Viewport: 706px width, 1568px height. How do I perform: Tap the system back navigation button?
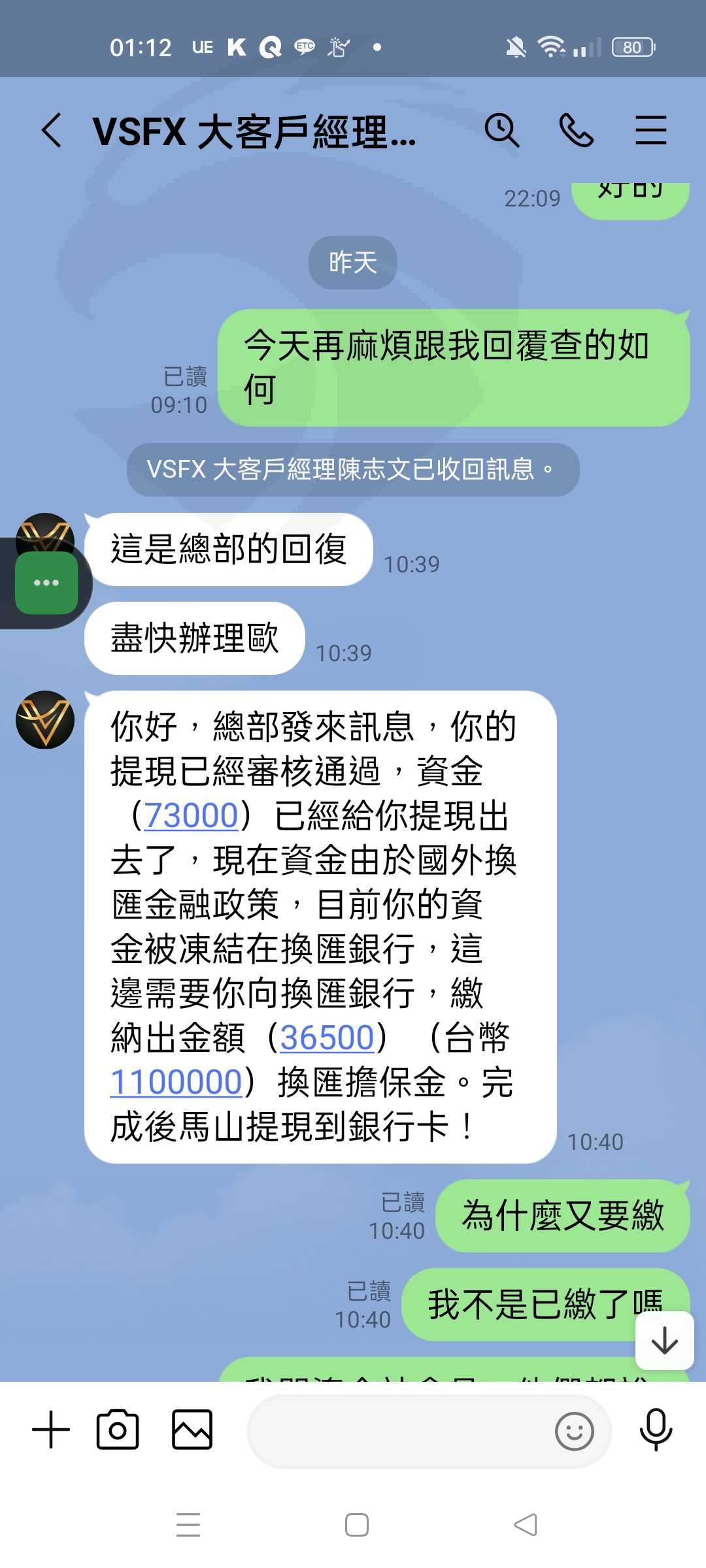[x=526, y=1525]
